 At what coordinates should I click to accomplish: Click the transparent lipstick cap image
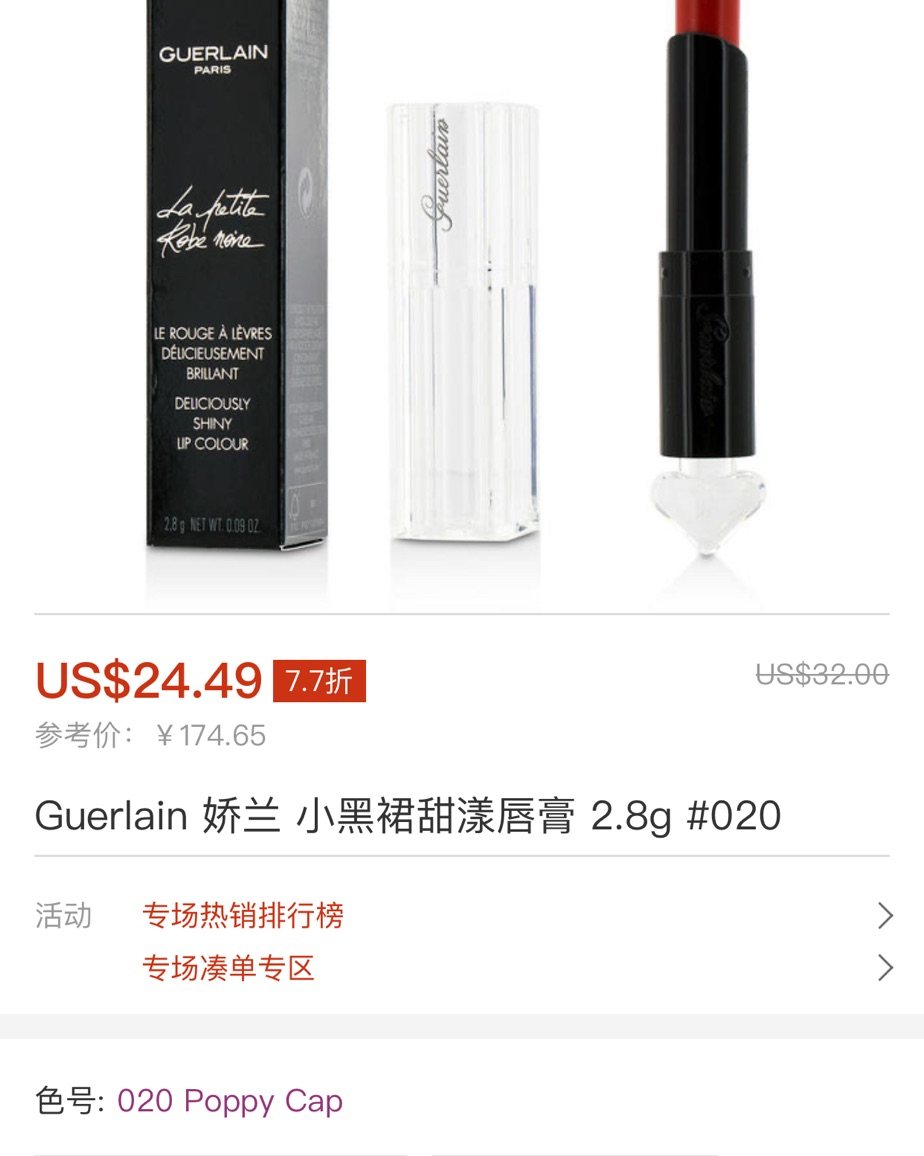click(x=458, y=320)
